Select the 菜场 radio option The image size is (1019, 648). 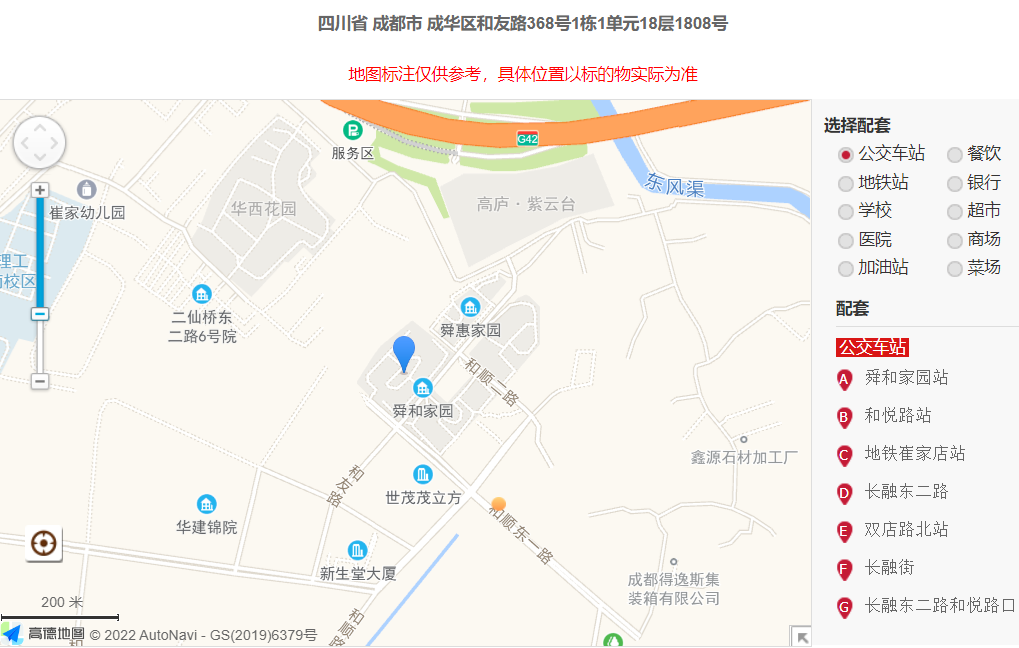(955, 269)
